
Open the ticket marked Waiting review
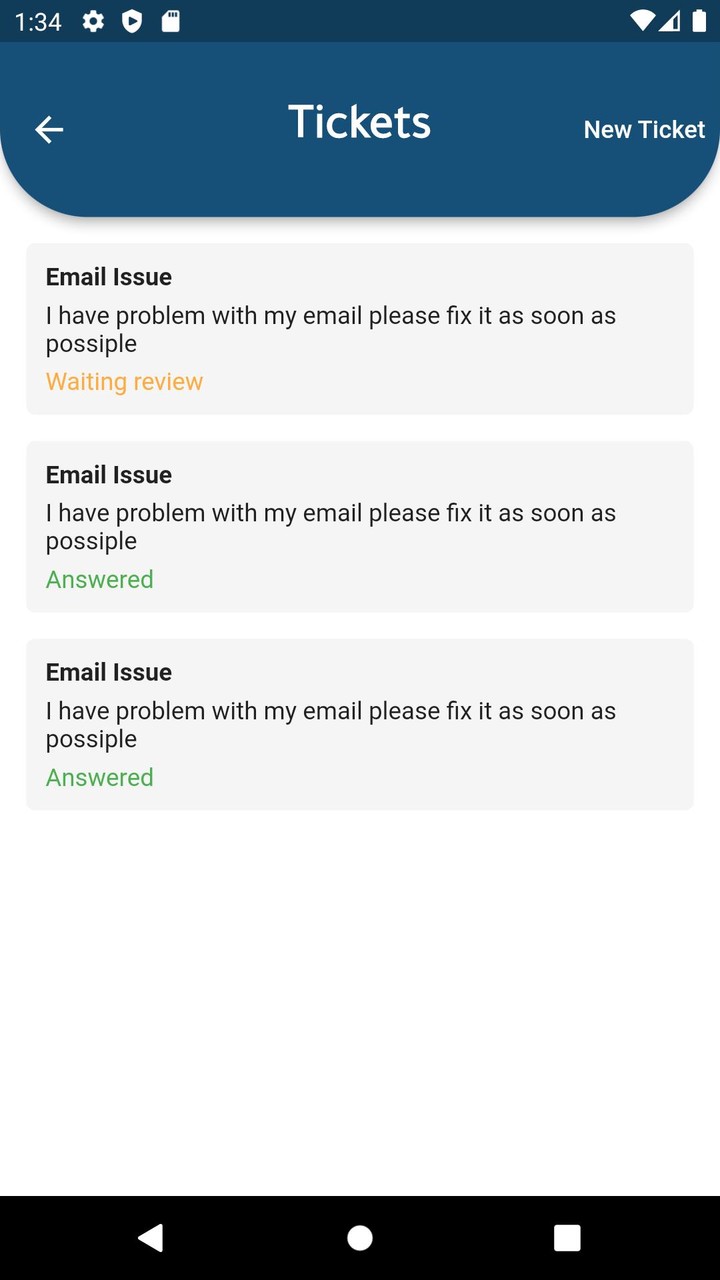click(359, 327)
